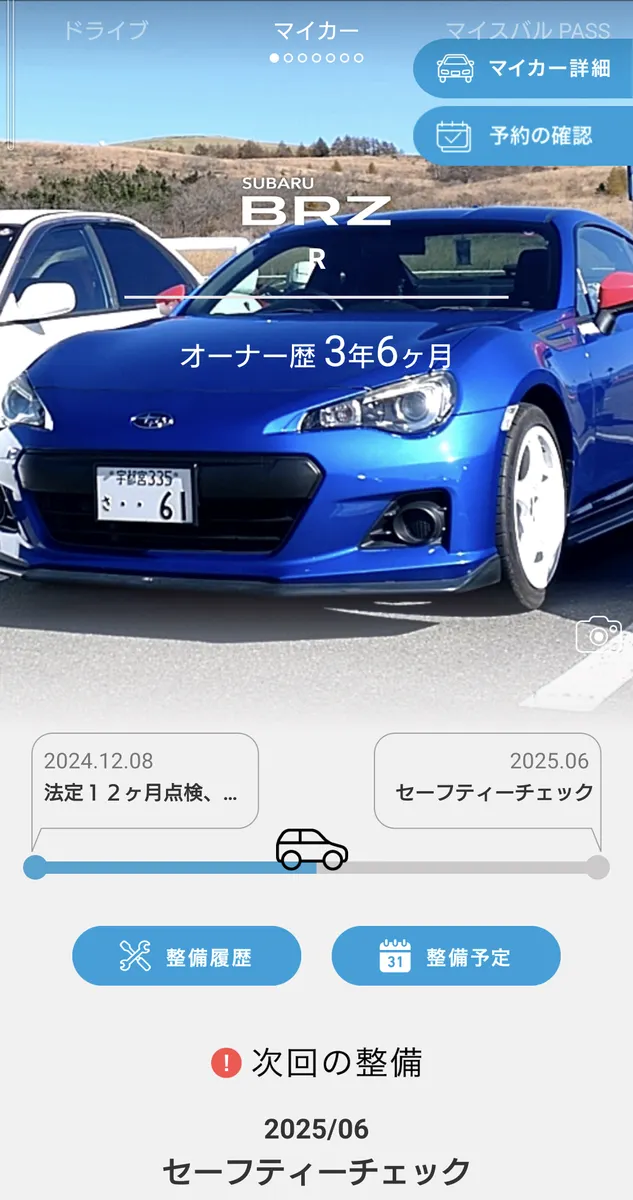Open the 2025.06 セーフティーチェック bubble
The image size is (633, 1200).
(490, 778)
